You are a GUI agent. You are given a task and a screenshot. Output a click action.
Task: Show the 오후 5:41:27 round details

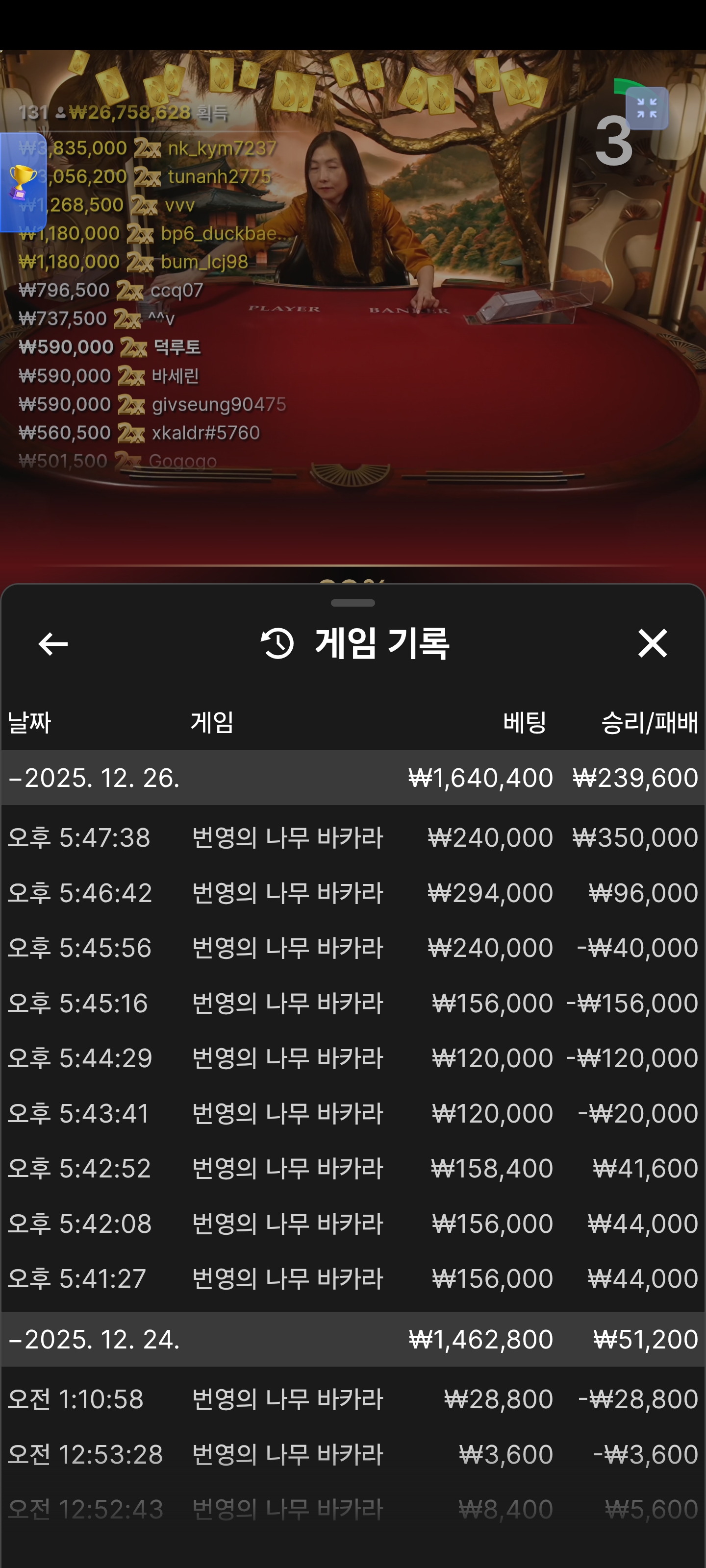tap(353, 1278)
